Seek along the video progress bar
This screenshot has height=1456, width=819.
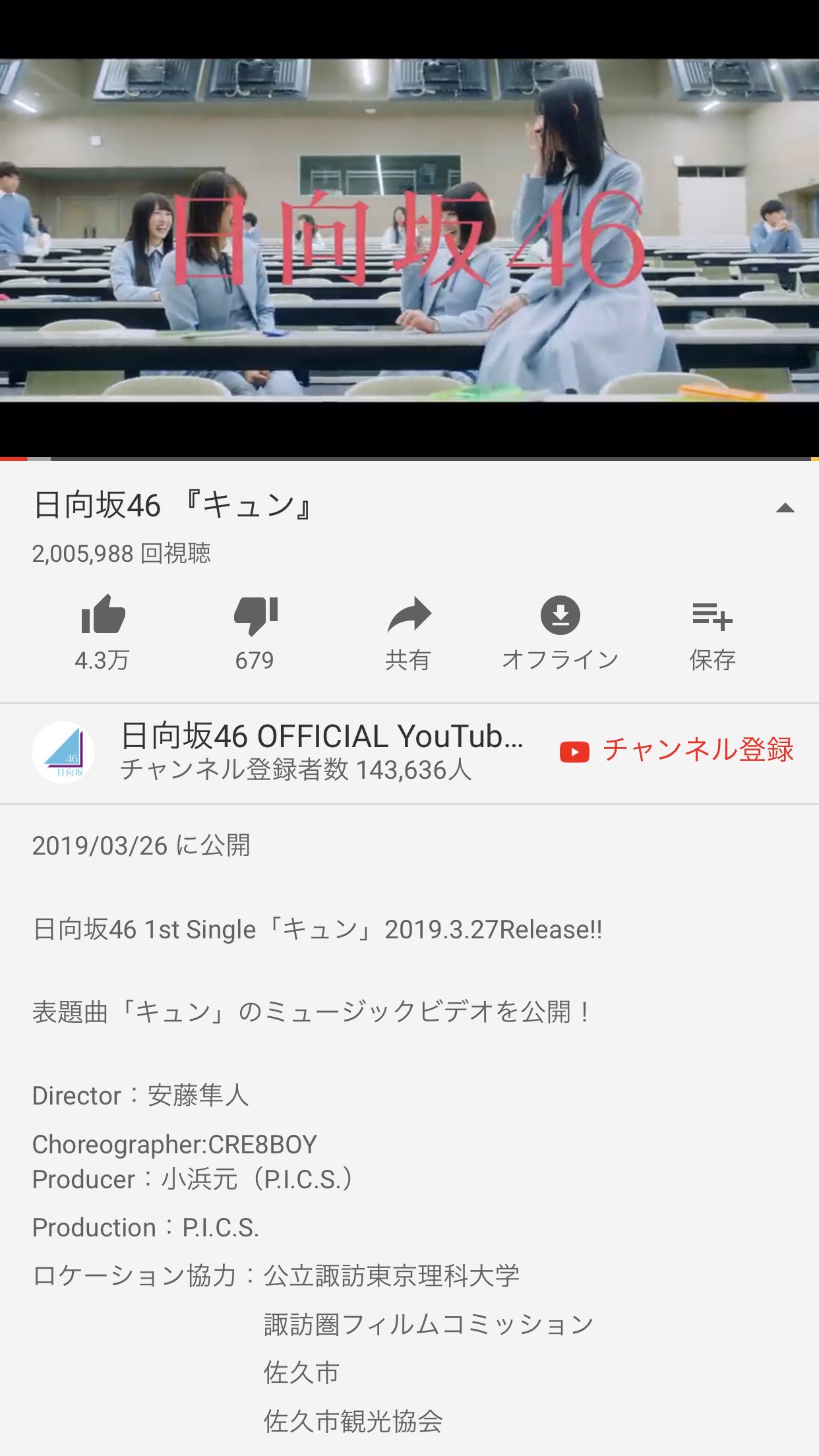(x=409, y=458)
